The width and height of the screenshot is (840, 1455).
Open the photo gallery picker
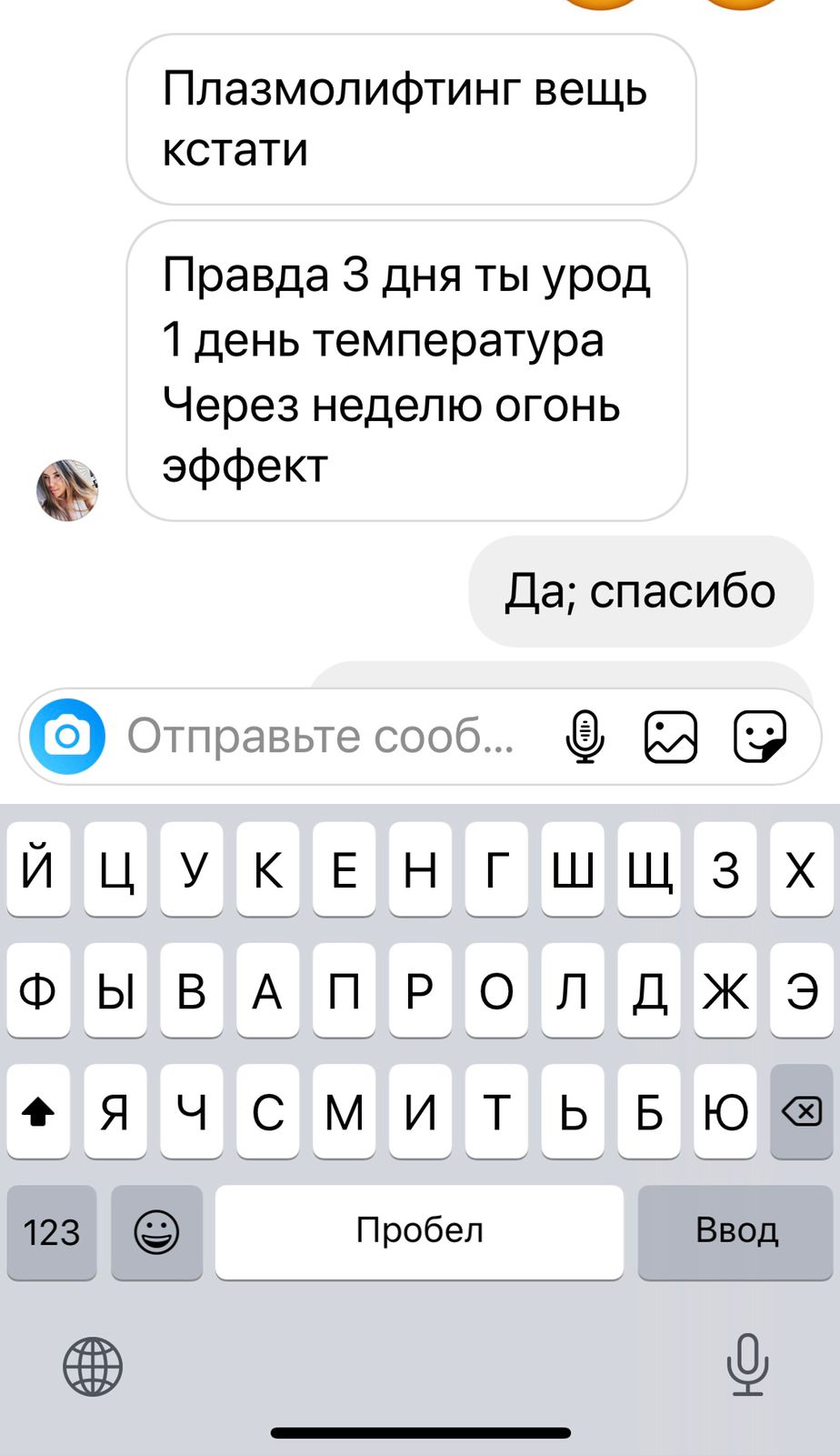point(671,736)
